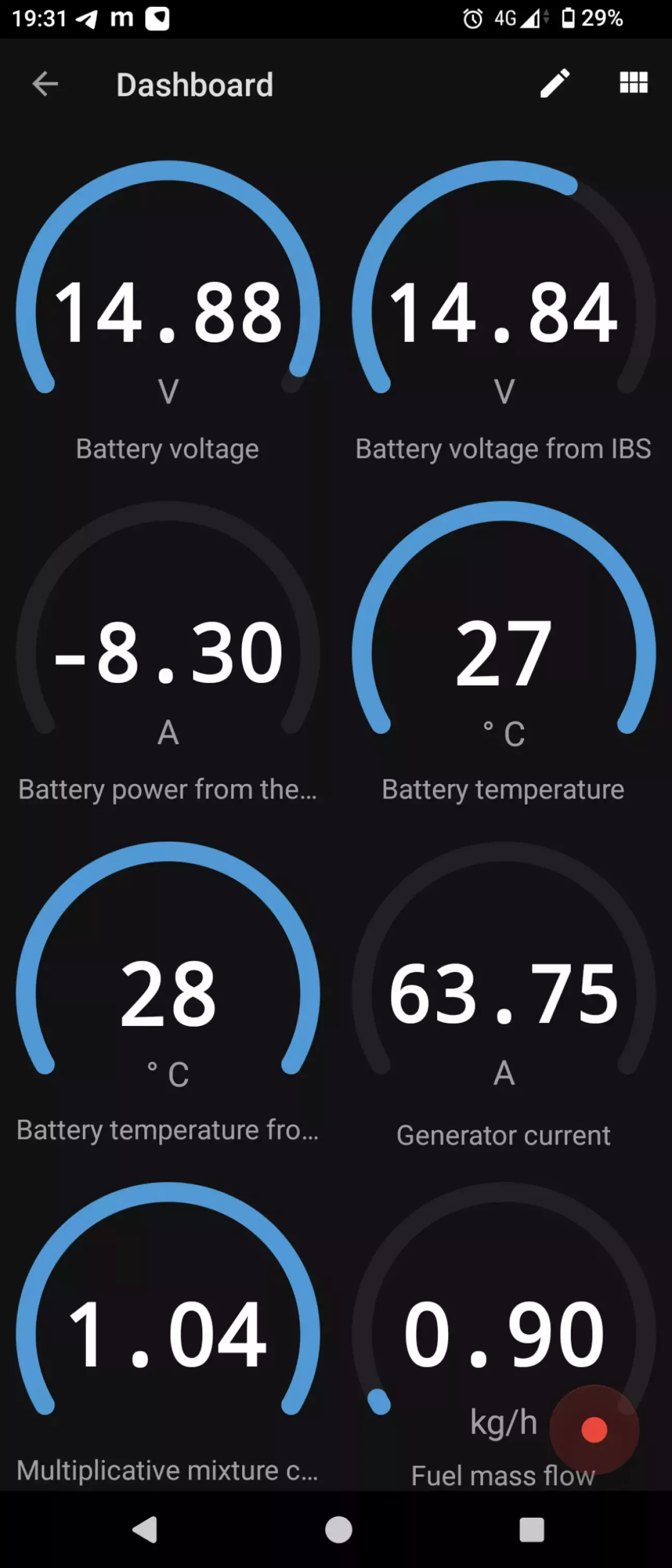Tap the system home button

[338, 1530]
